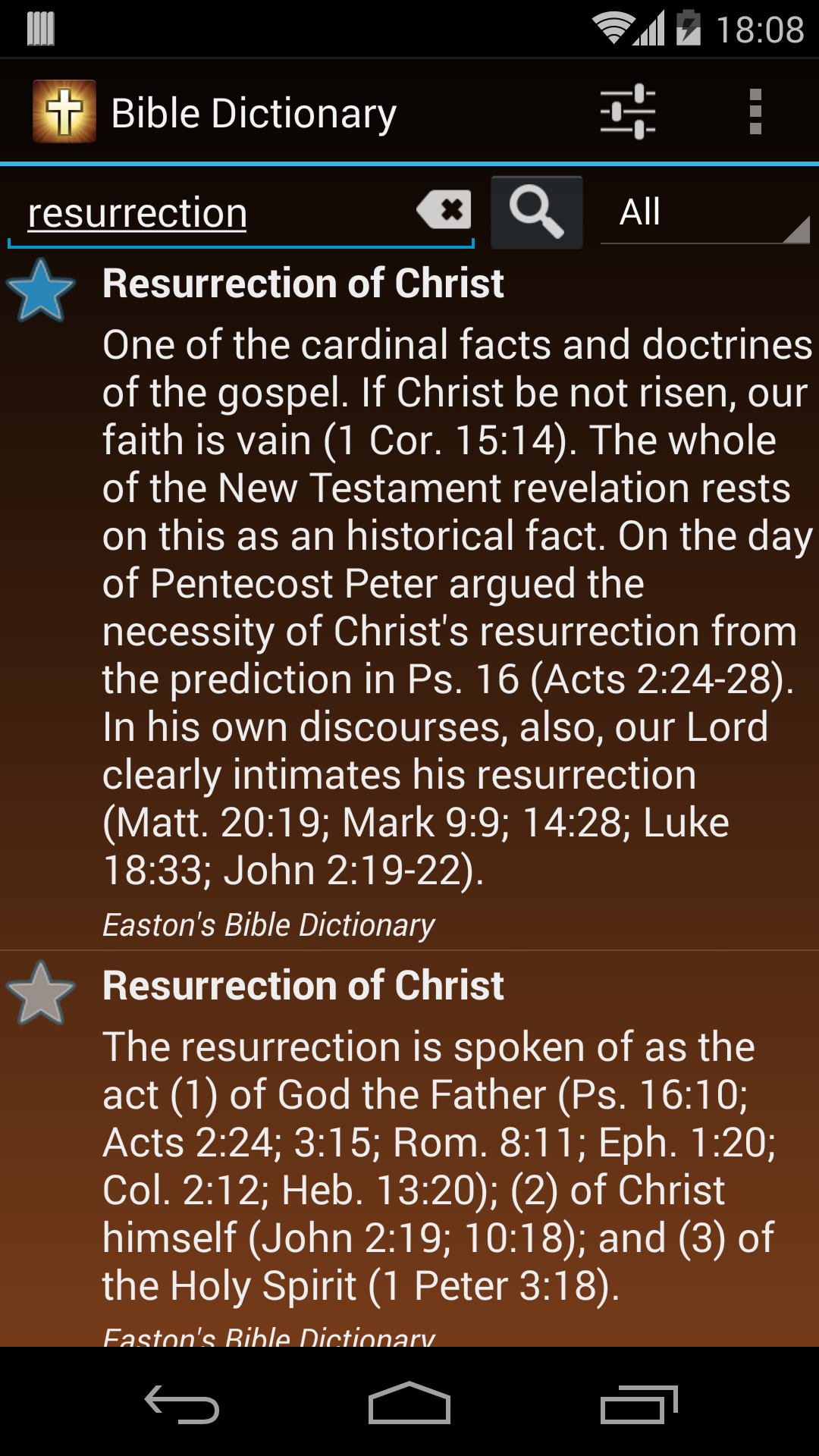819x1456 pixels.
Task: Tap the Bible Dictionary title
Action: point(253,111)
